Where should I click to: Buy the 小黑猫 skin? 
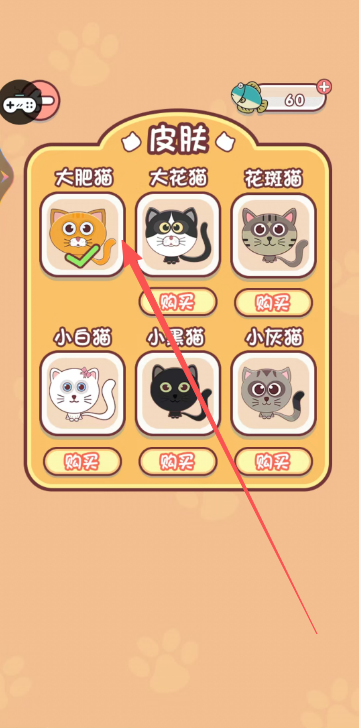(x=178, y=462)
